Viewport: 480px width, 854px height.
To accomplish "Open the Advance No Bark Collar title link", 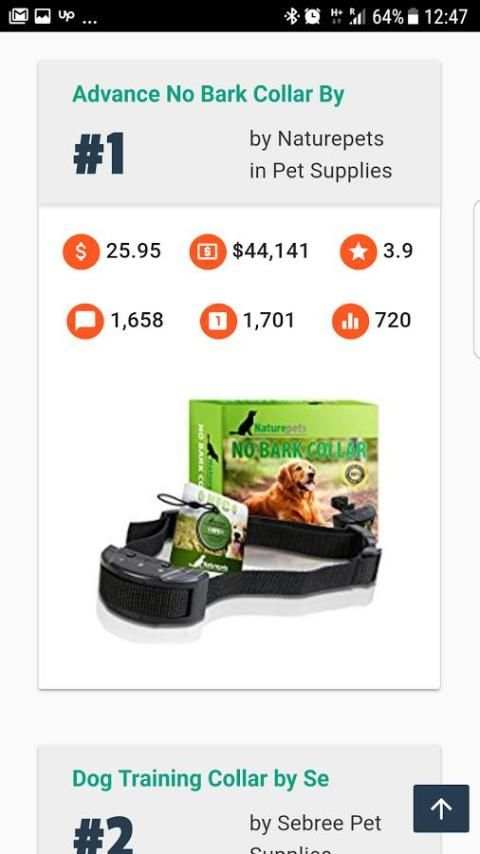I will pos(208,94).
